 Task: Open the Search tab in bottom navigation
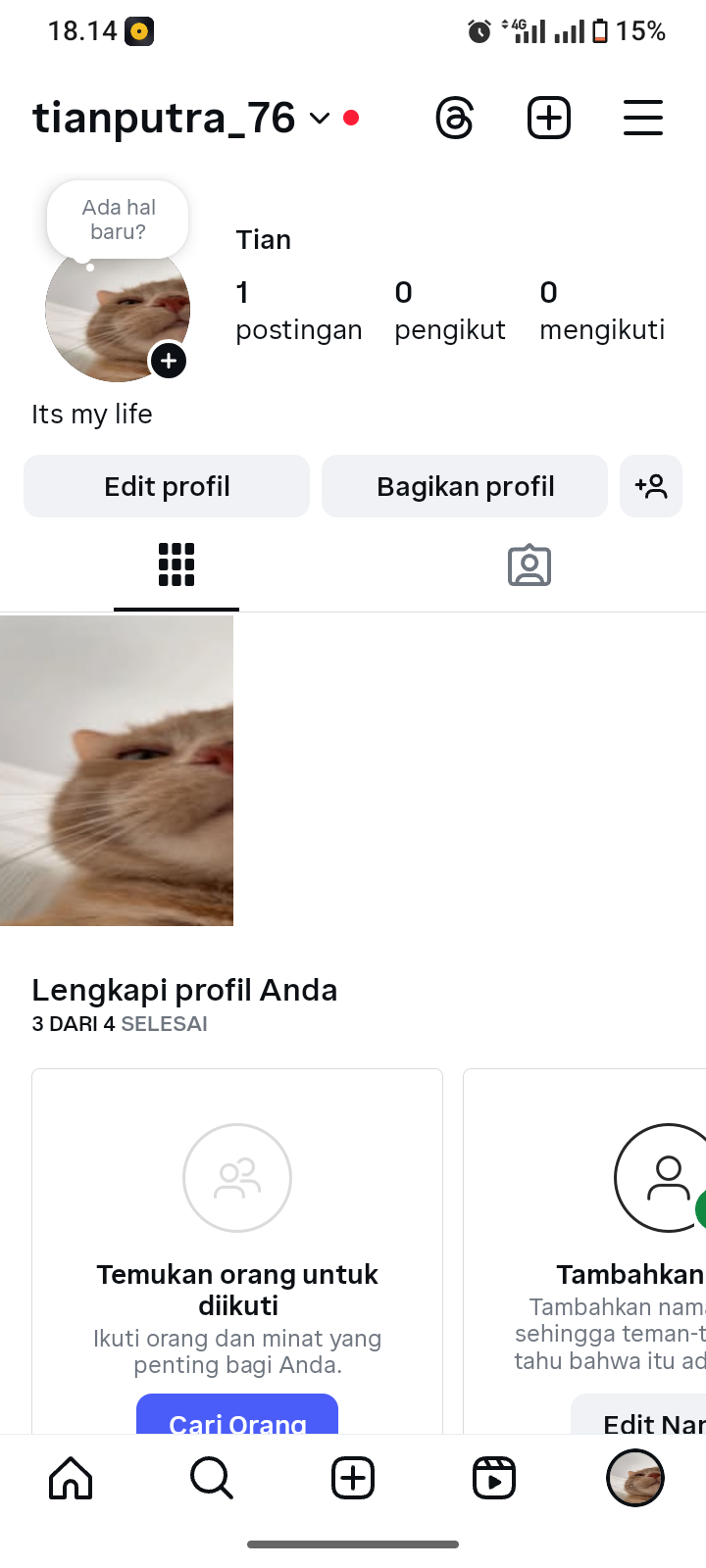point(212,1478)
